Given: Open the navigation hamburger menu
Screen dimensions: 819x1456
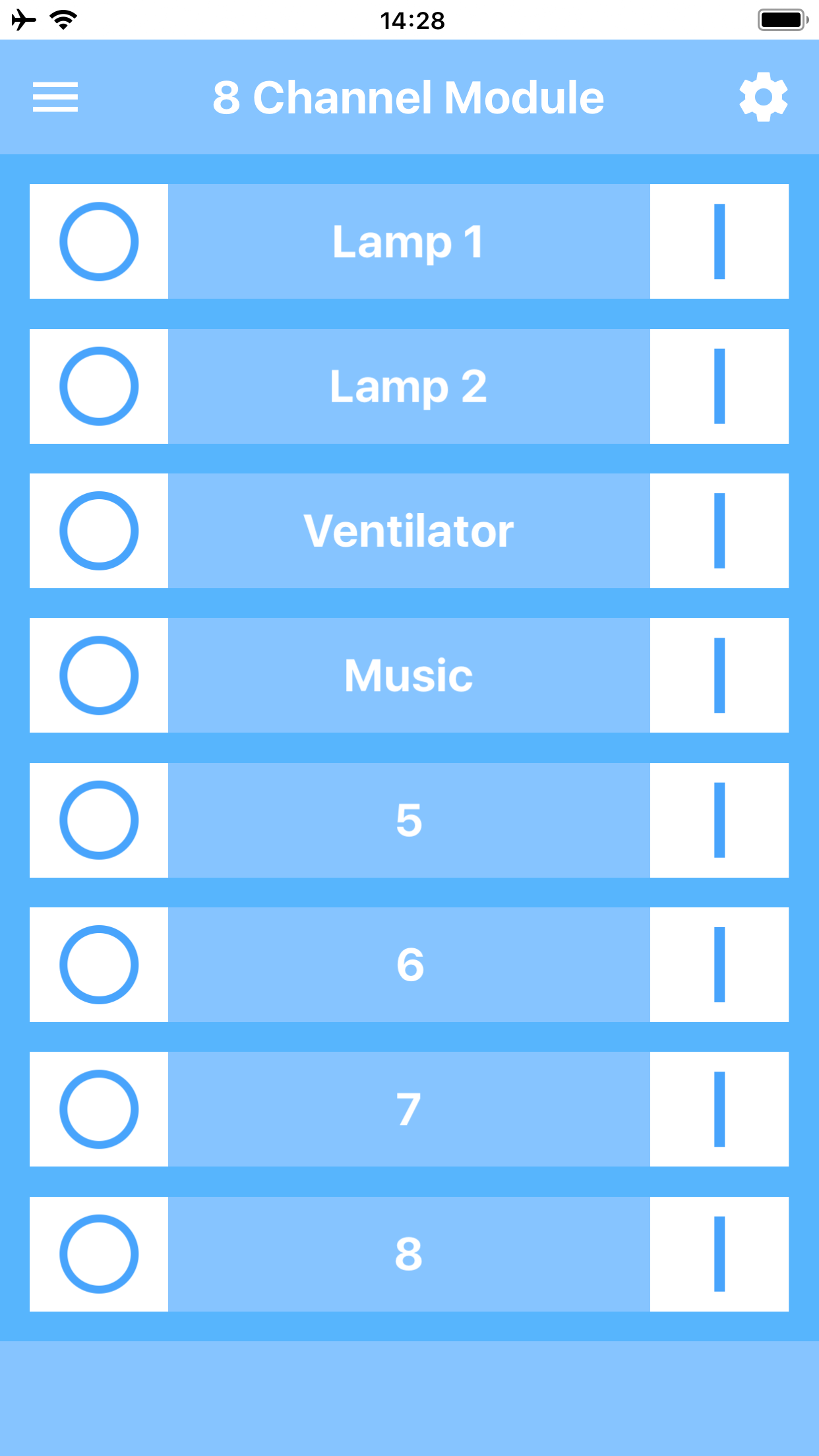Looking at the screenshot, I should [x=55, y=97].
